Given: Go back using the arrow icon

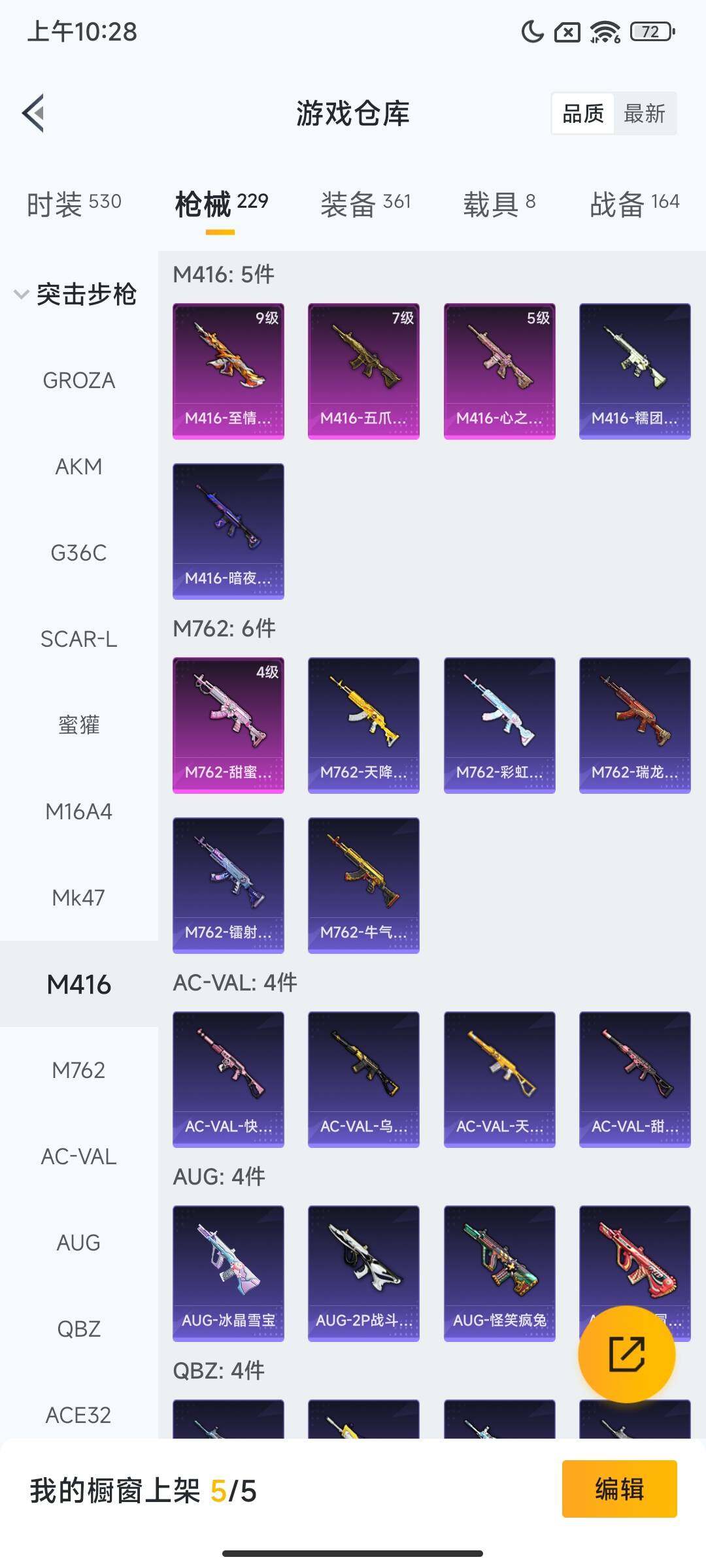Looking at the screenshot, I should pos(34,113).
